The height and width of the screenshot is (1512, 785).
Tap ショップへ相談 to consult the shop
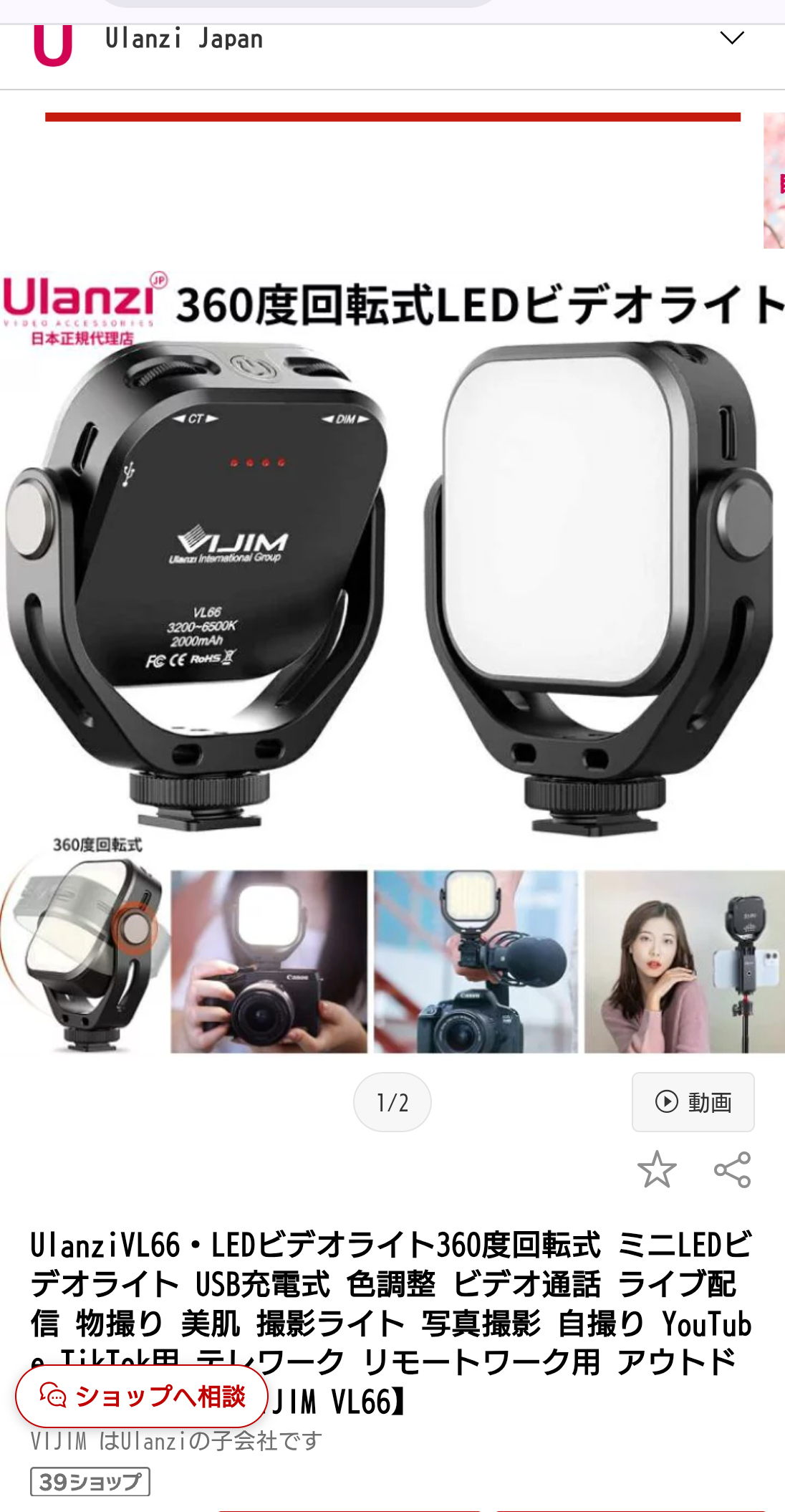tap(142, 1396)
